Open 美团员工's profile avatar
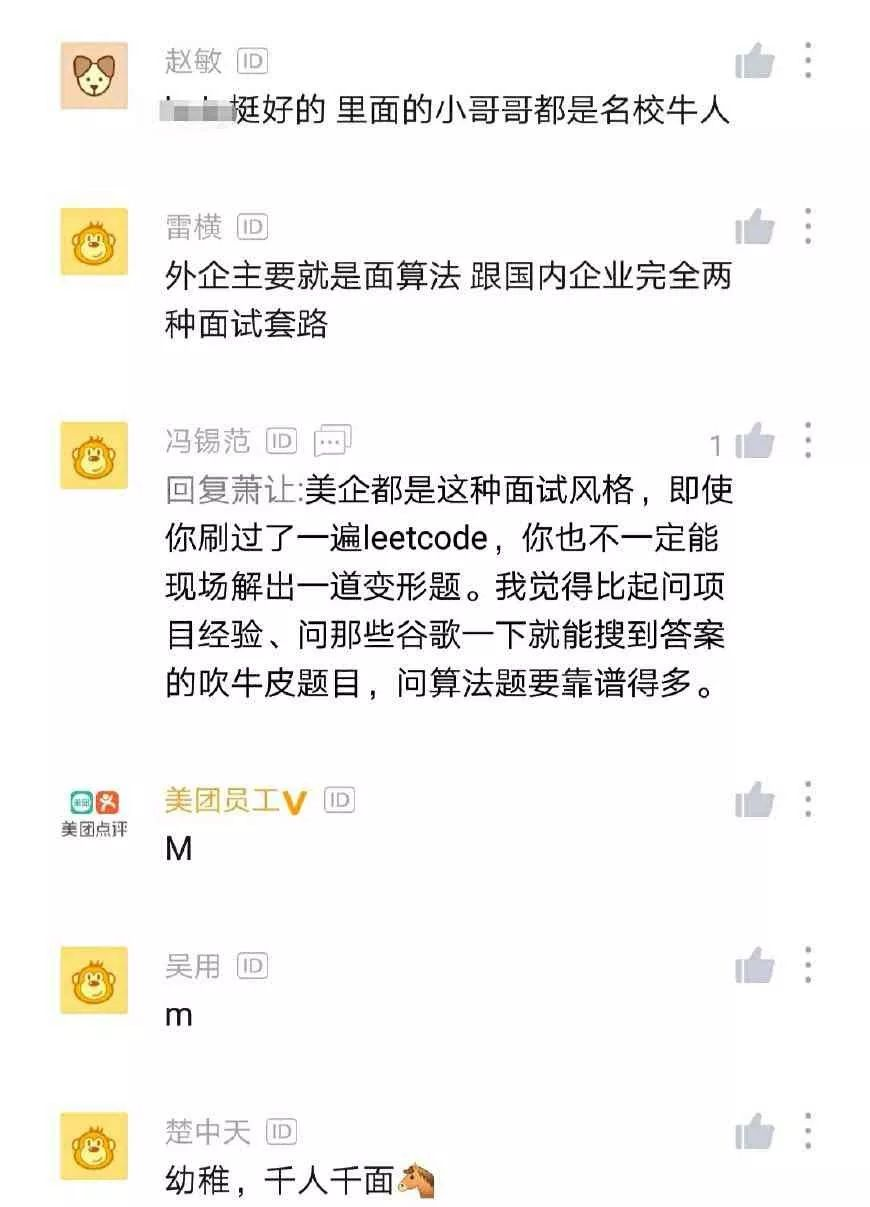The image size is (870, 1207). click(94, 813)
